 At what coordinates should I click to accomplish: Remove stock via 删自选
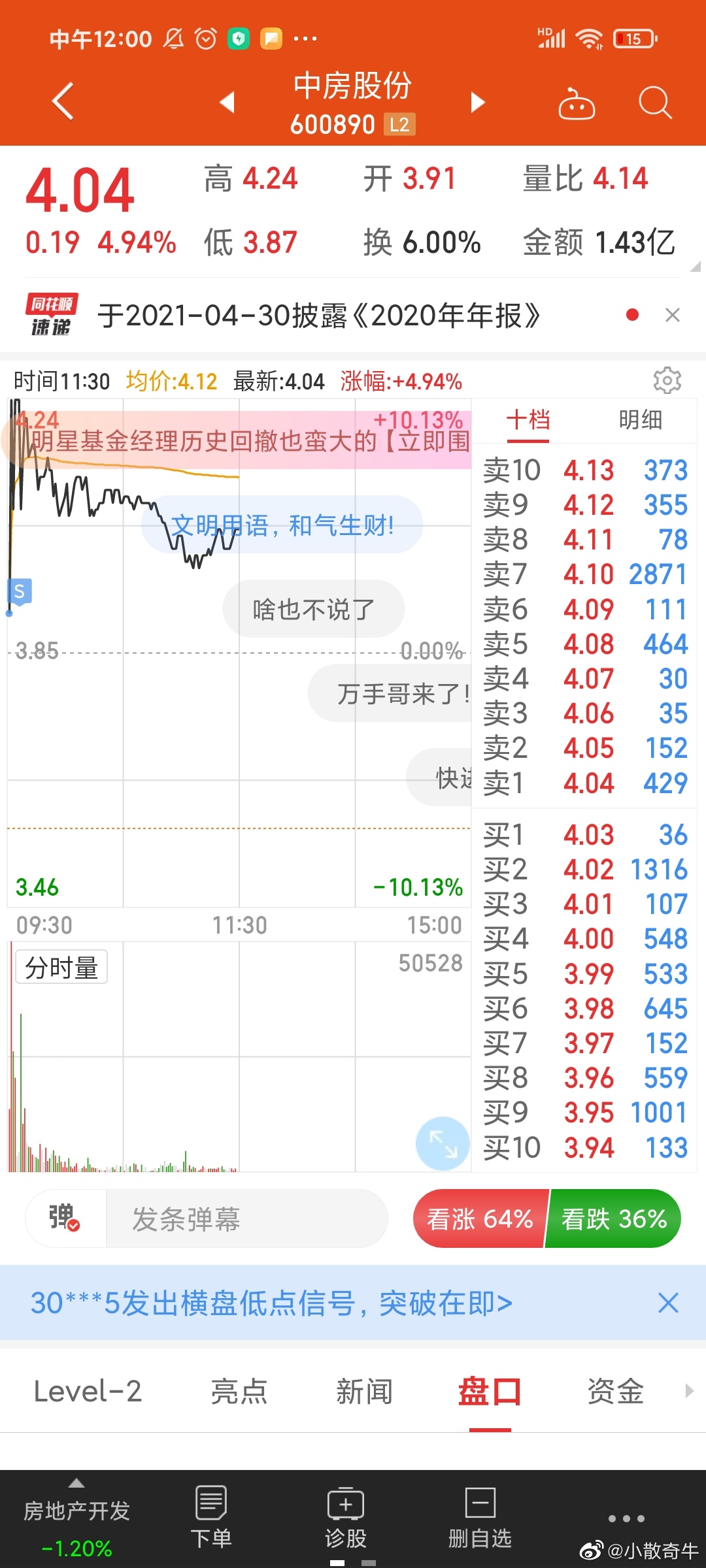(480, 1518)
